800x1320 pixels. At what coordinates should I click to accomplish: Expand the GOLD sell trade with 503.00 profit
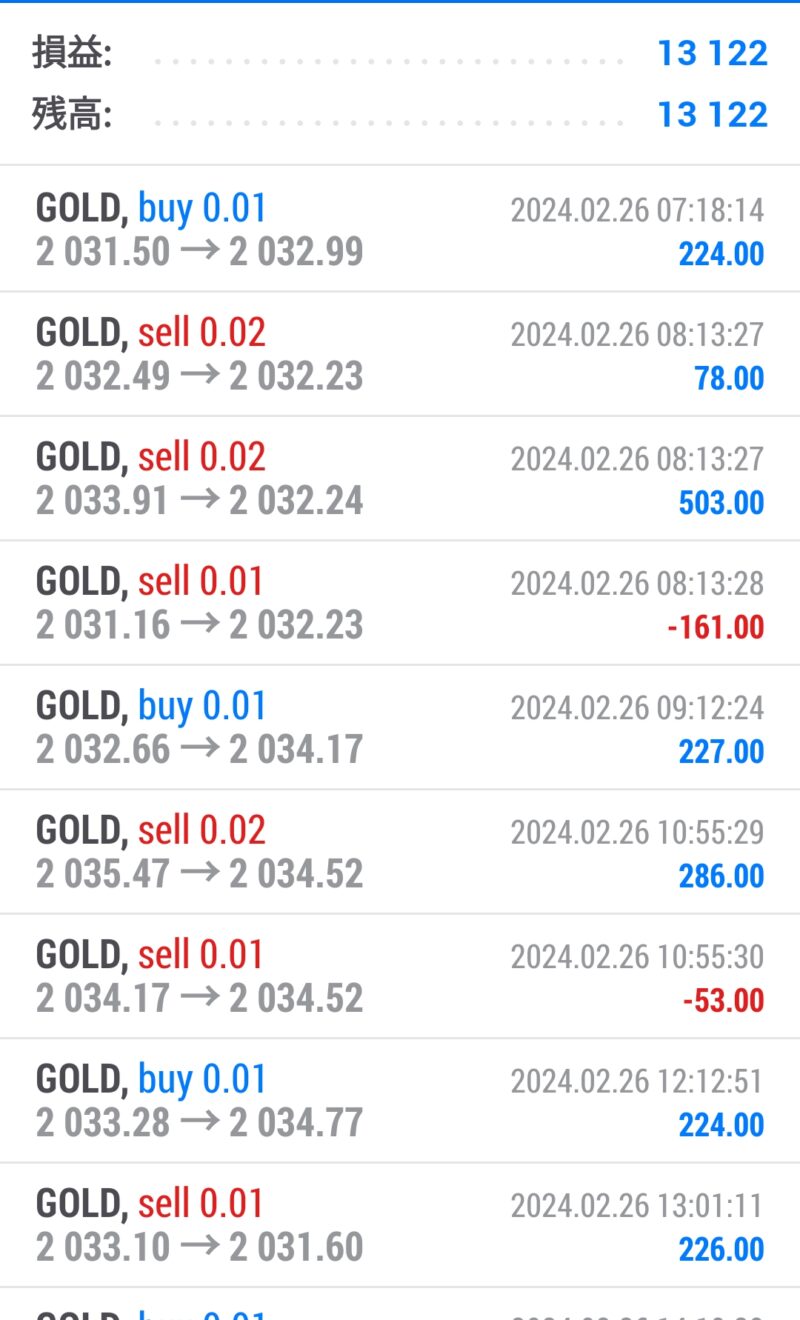click(400, 479)
